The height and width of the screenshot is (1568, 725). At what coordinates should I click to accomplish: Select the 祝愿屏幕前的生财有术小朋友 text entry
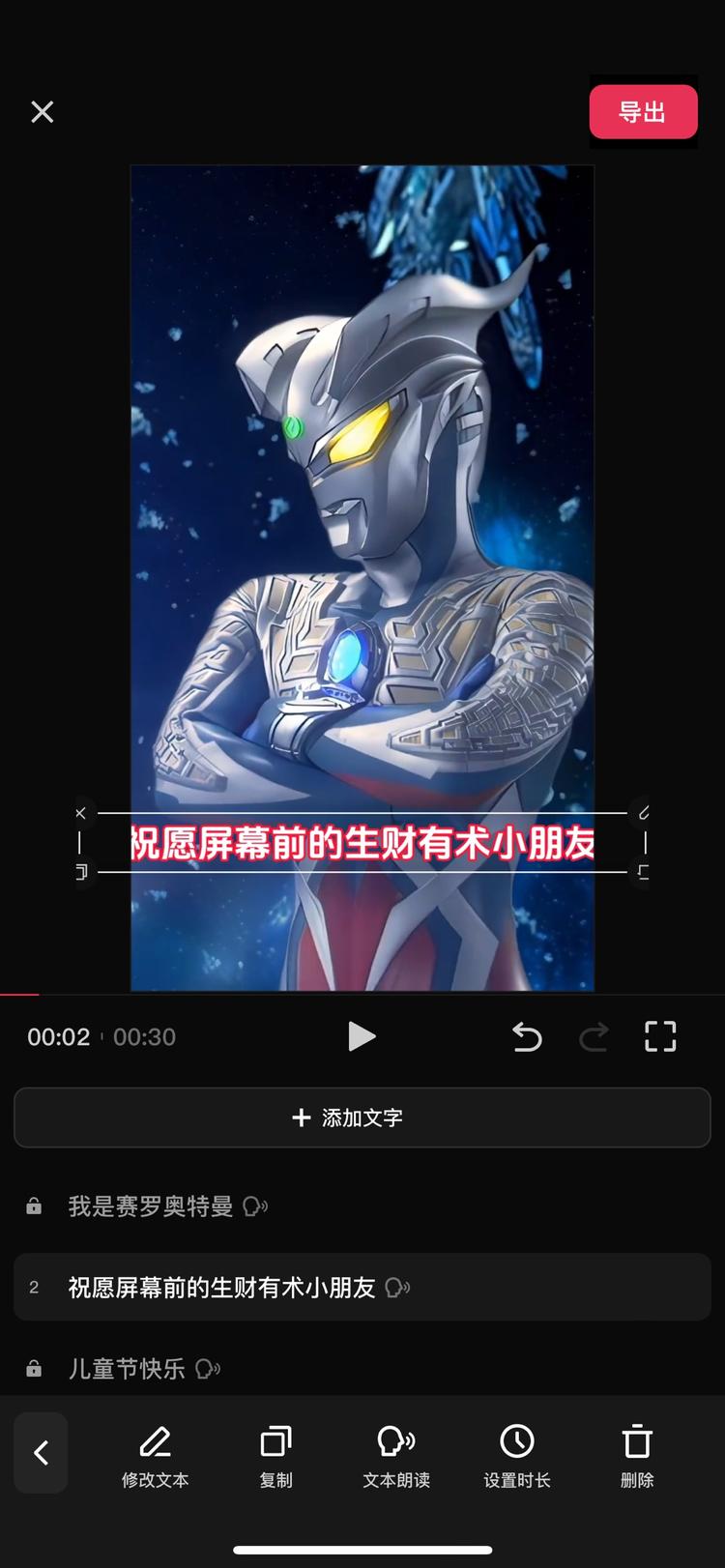coord(222,1287)
